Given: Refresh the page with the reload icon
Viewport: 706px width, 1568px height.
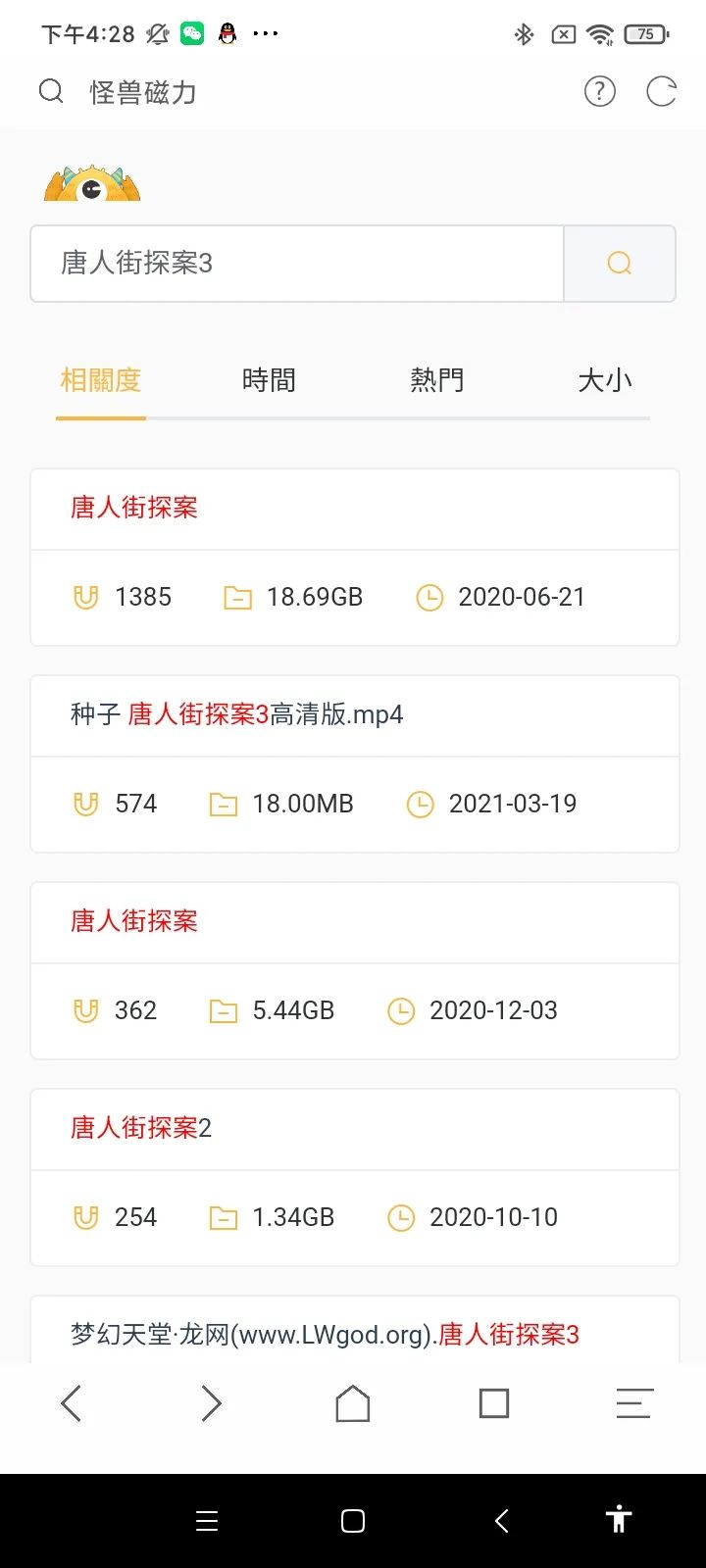Looking at the screenshot, I should point(662,92).
